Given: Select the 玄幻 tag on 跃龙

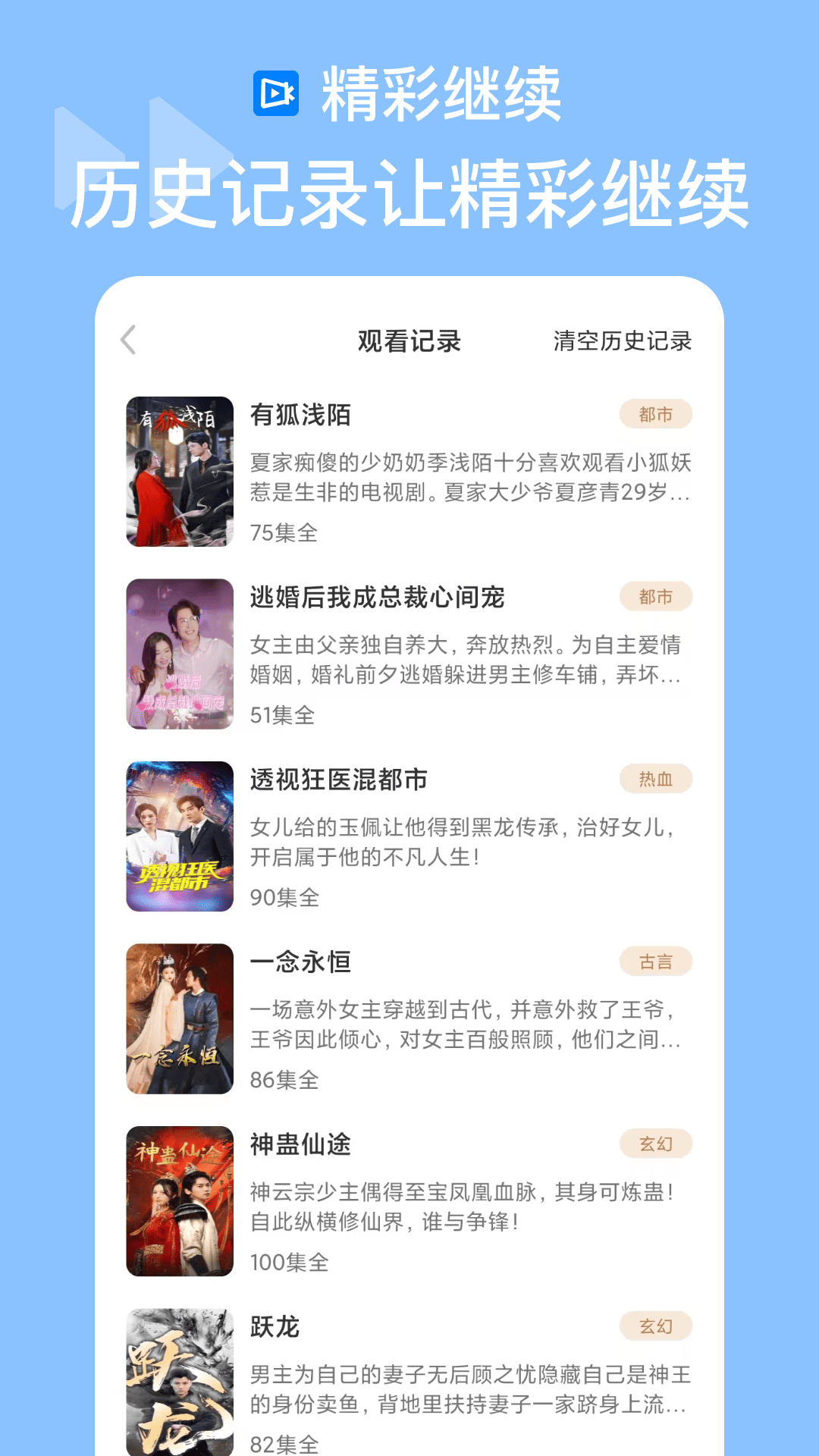Looking at the screenshot, I should [657, 1326].
